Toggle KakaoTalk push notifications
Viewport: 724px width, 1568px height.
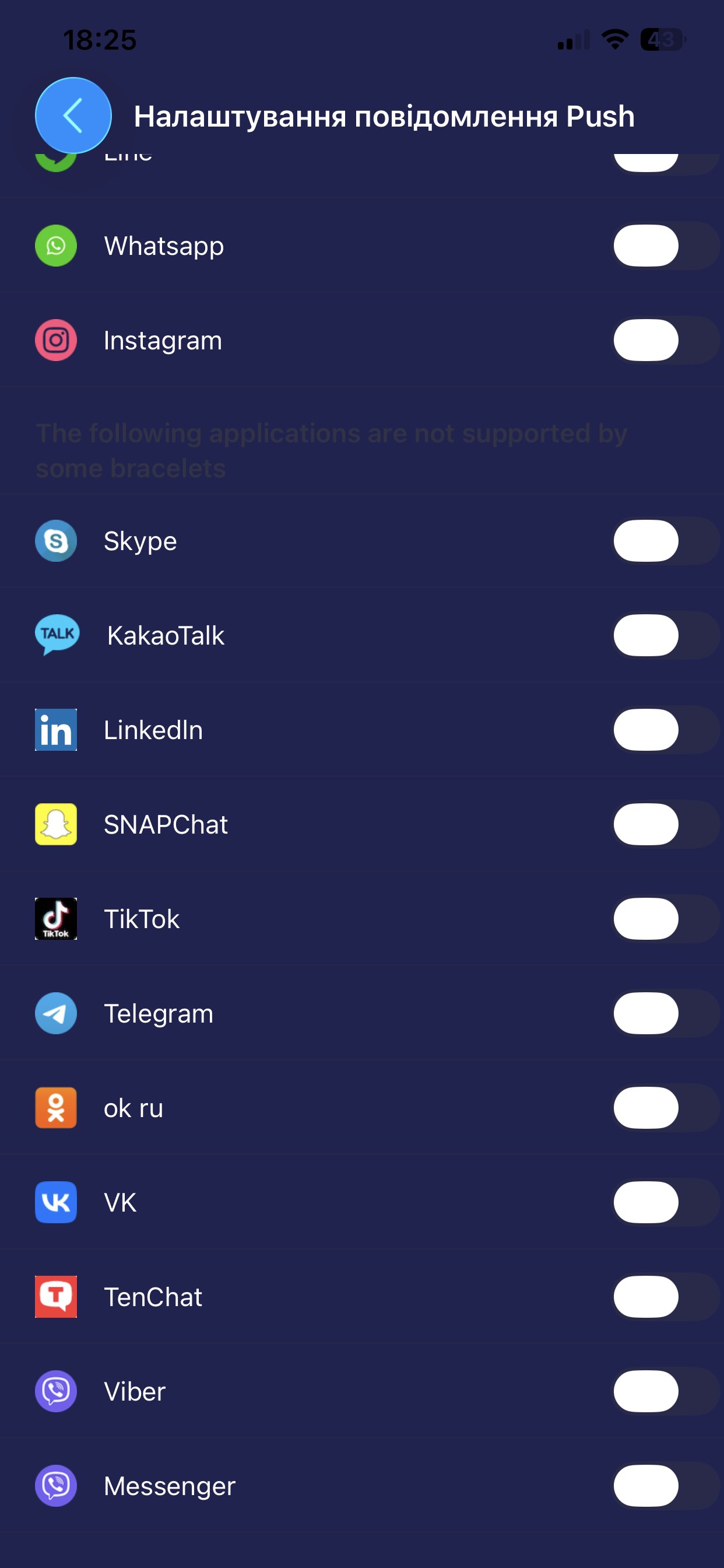[665, 635]
